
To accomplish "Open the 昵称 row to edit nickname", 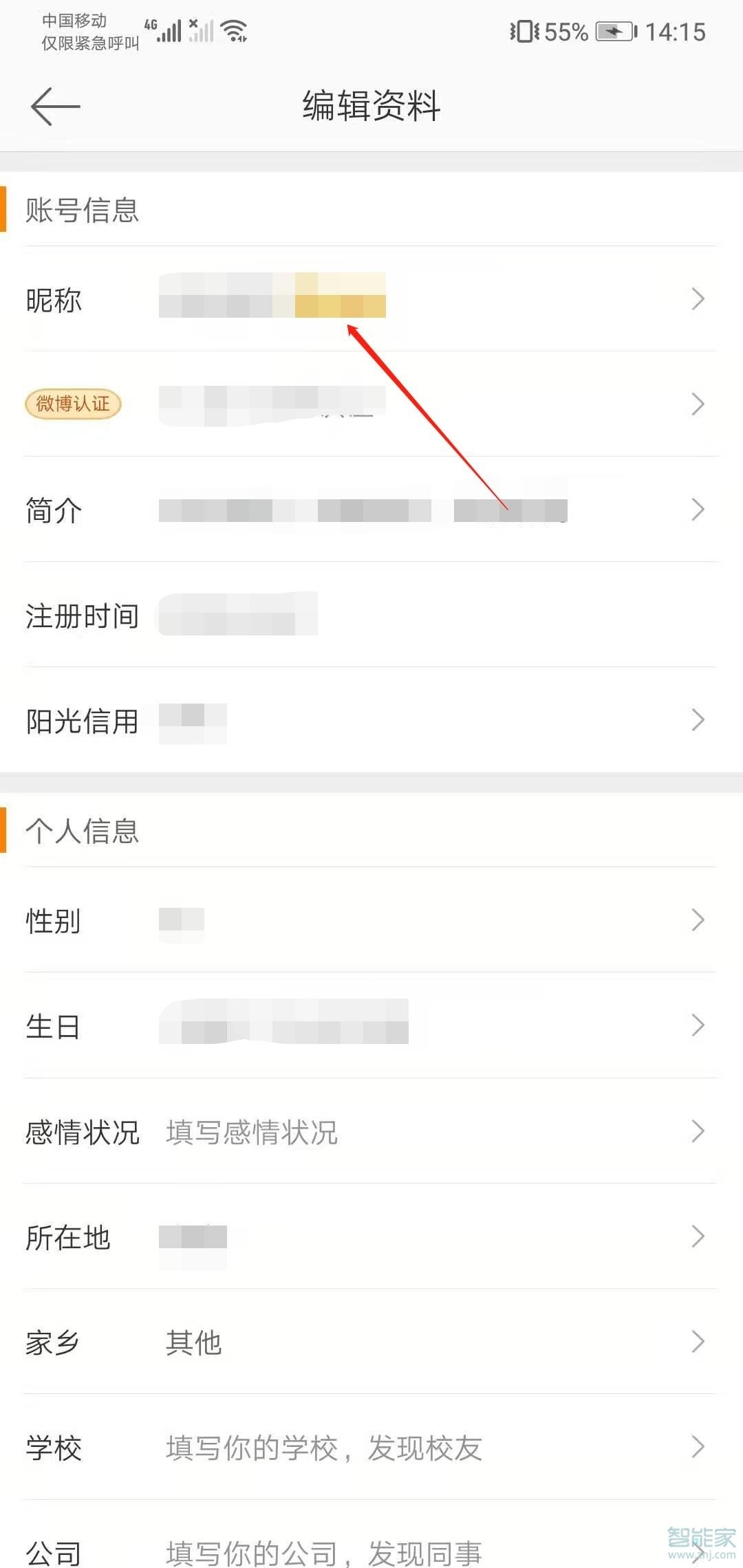I will (371, 298).
